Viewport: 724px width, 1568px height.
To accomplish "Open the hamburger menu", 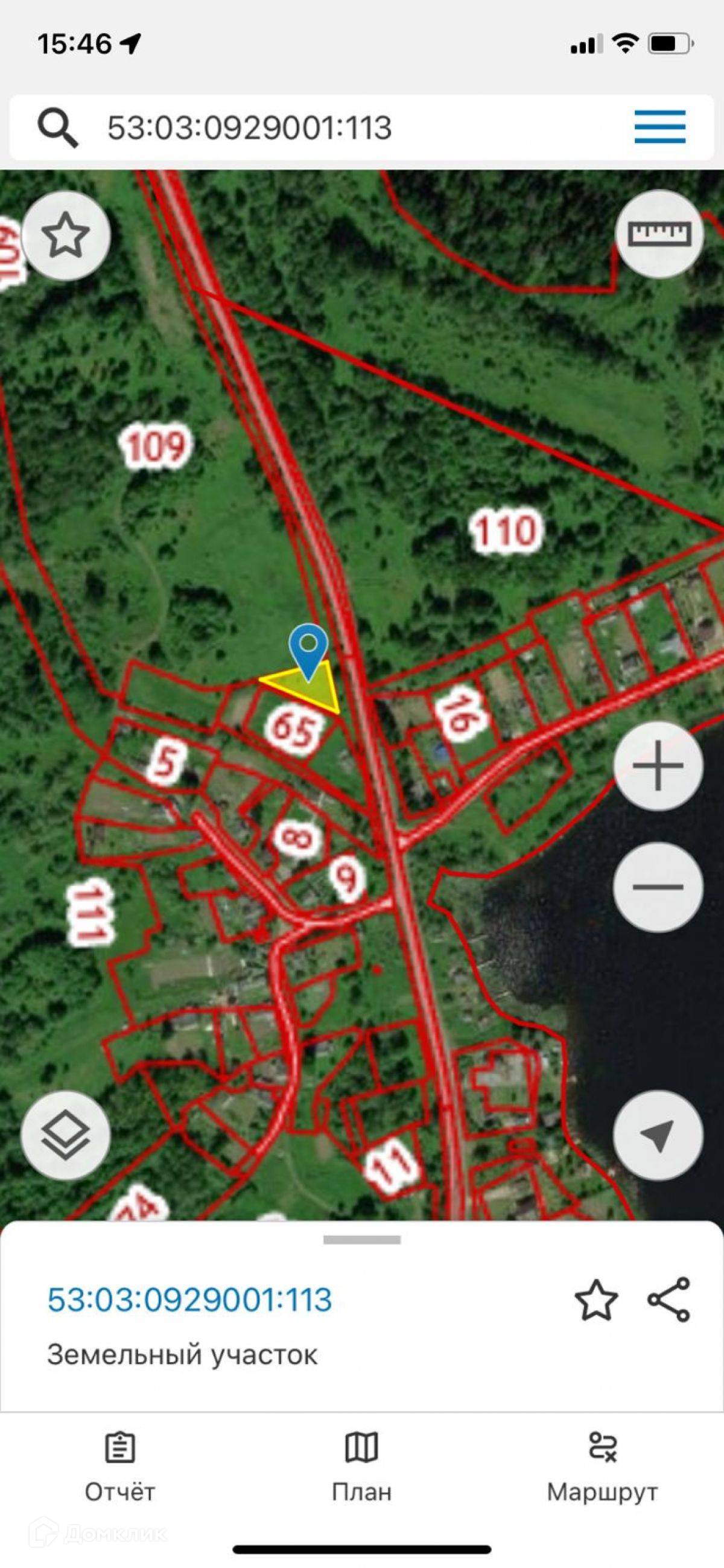I will pyautogui.click(x=659, y=127).
